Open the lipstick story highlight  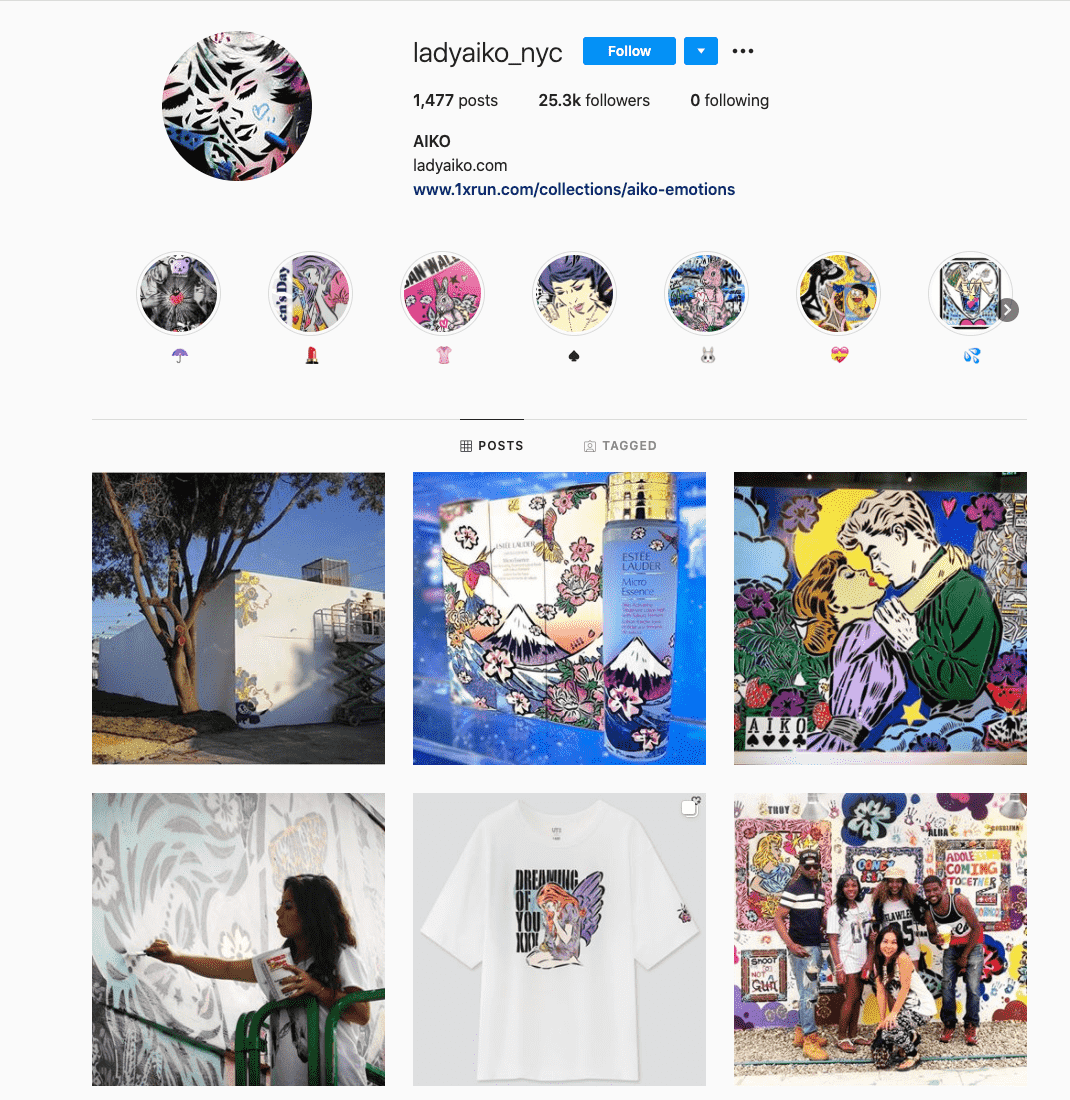click(x=311, y=293)
